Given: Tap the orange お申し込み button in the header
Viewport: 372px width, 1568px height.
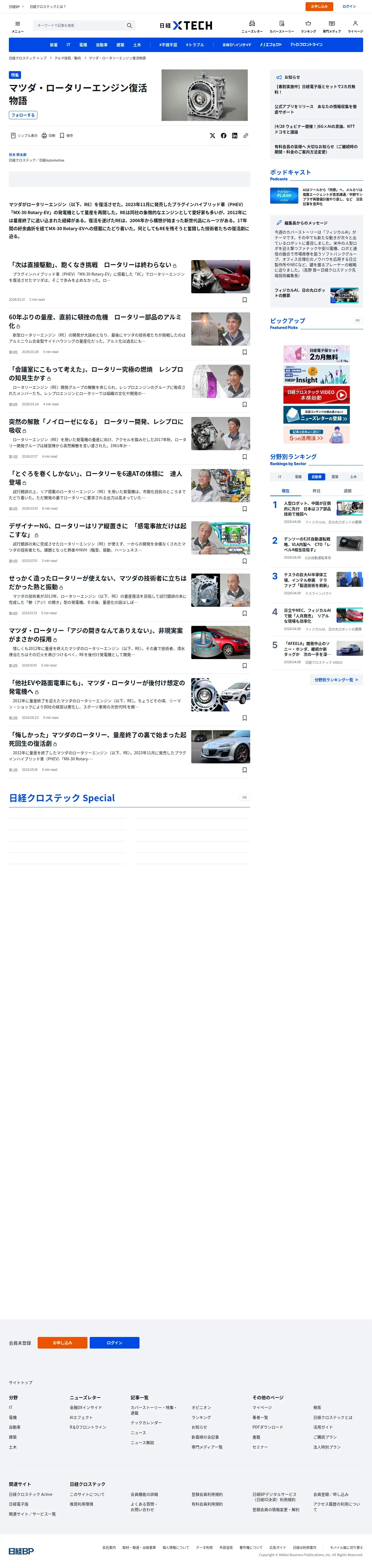Looking at the screenshot, I should (319, 7).
